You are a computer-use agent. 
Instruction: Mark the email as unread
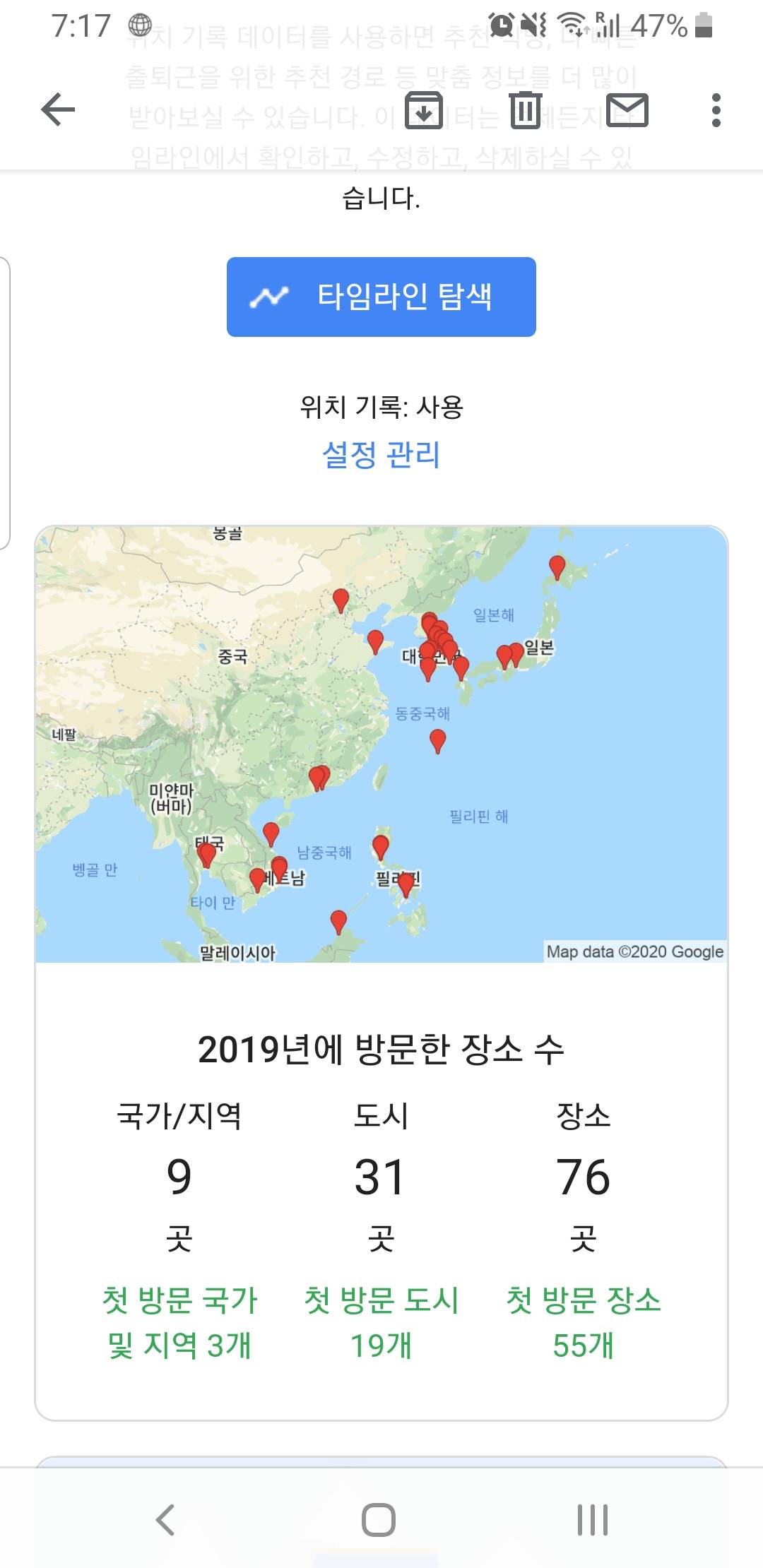(x=627, y=110)
